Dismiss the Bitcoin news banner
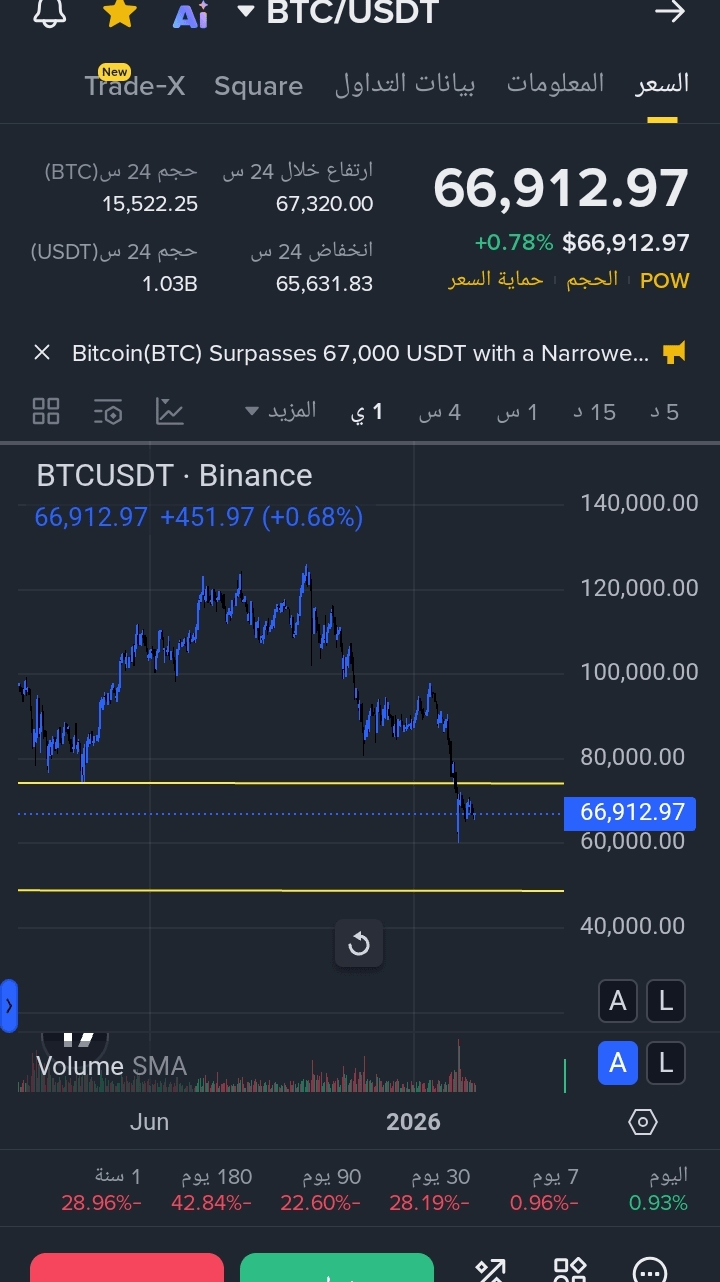 42,352
